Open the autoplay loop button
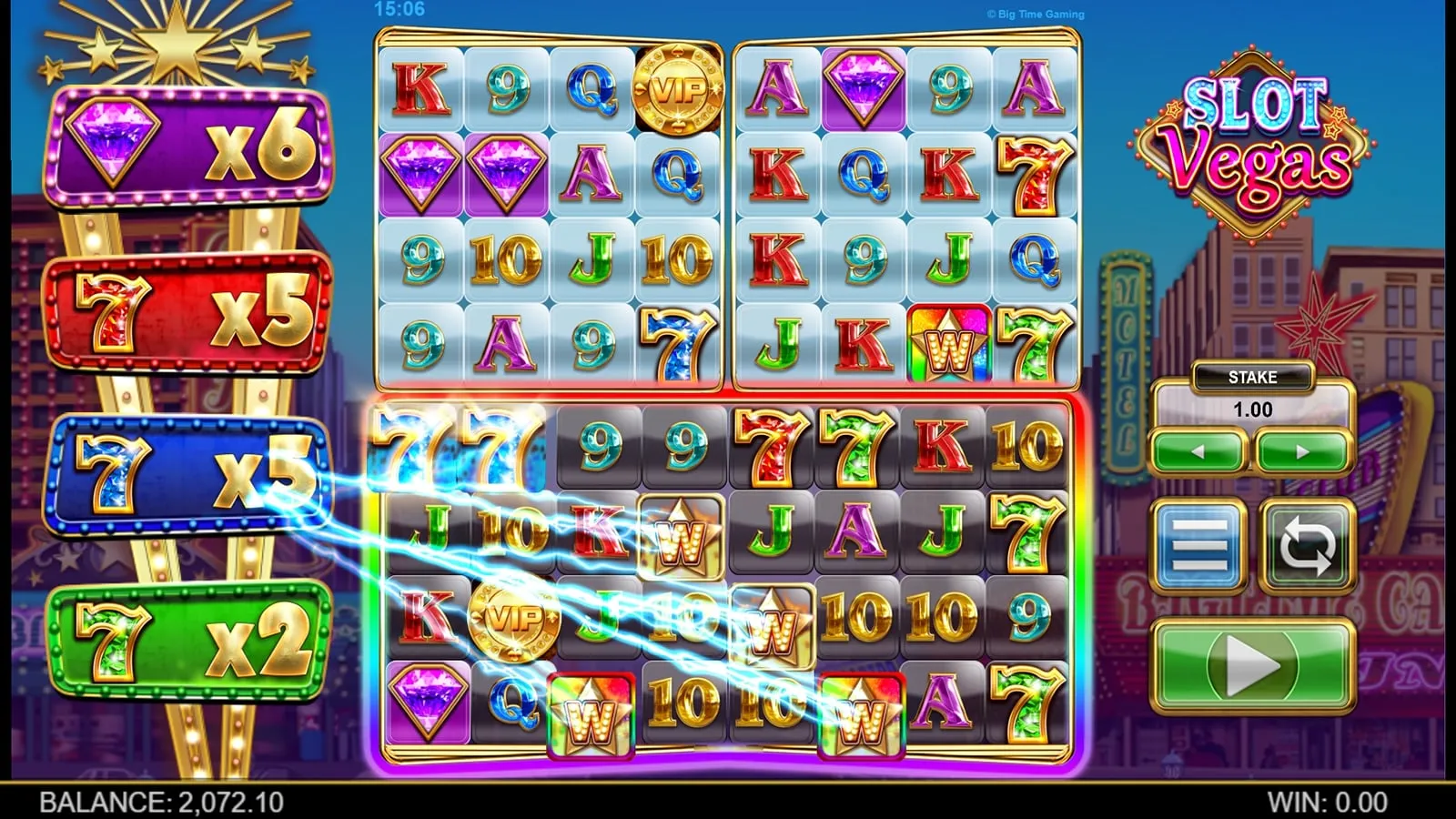1456x819 pixels. click(1307, 546)
